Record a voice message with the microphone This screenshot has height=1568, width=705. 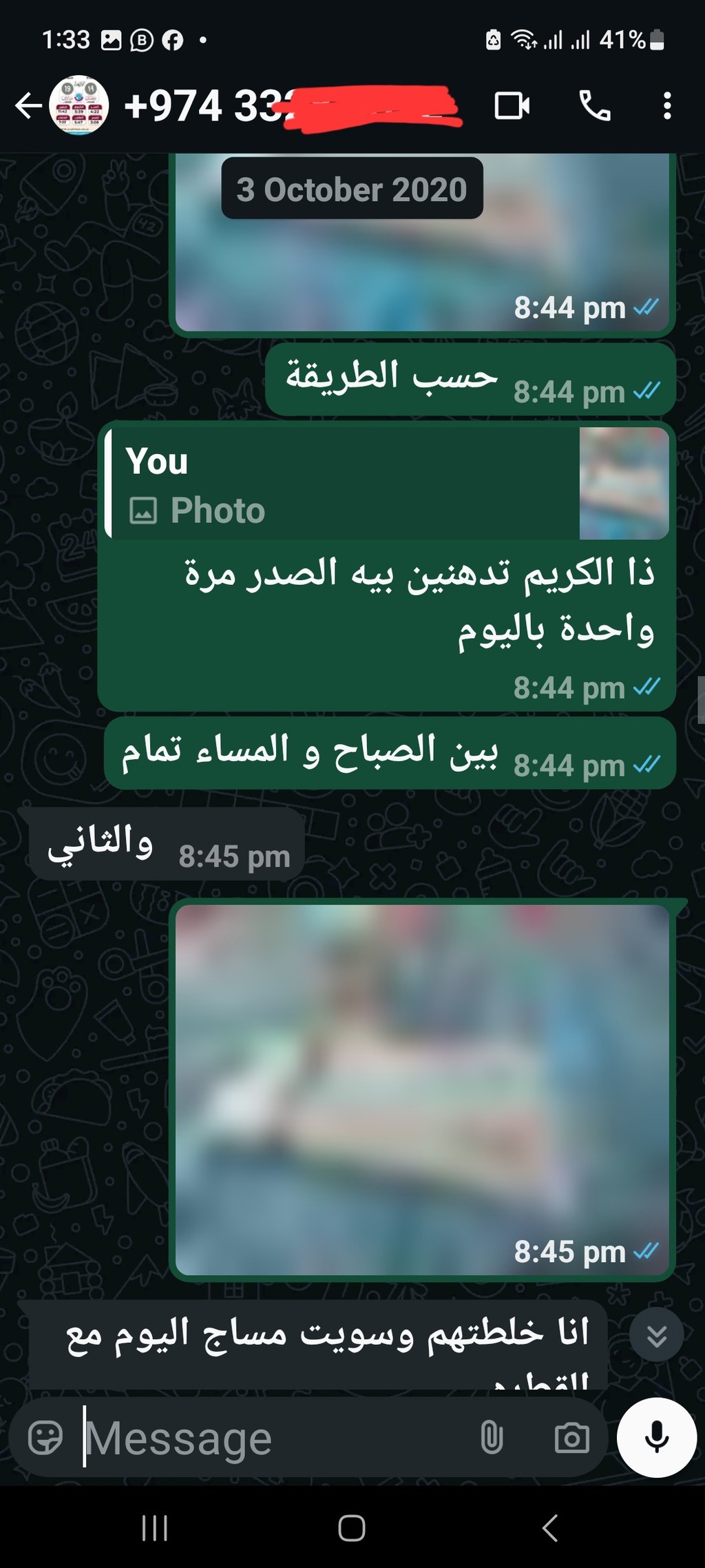657,1438
